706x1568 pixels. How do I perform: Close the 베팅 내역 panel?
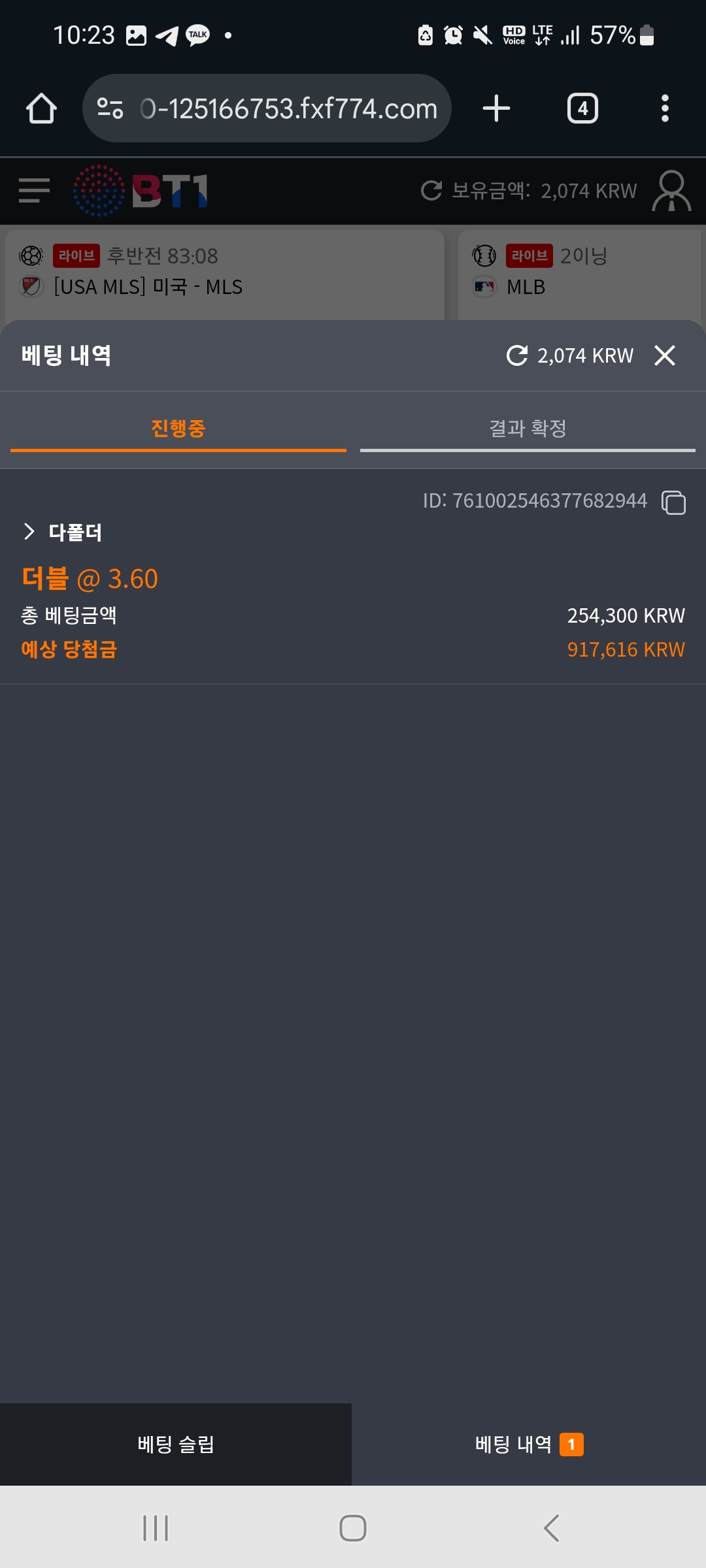tap(665, 355)
